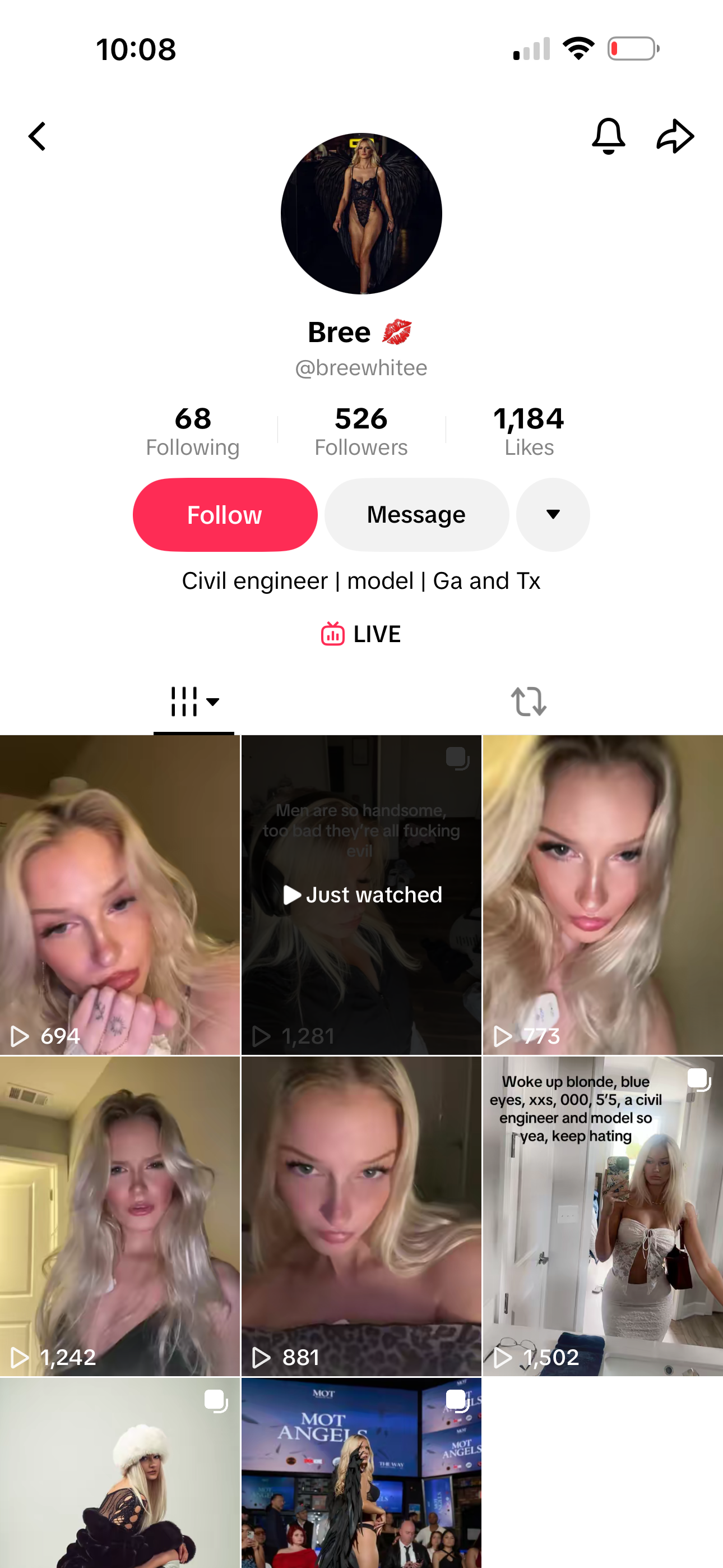View the 526 Followers list

[361, 431]
